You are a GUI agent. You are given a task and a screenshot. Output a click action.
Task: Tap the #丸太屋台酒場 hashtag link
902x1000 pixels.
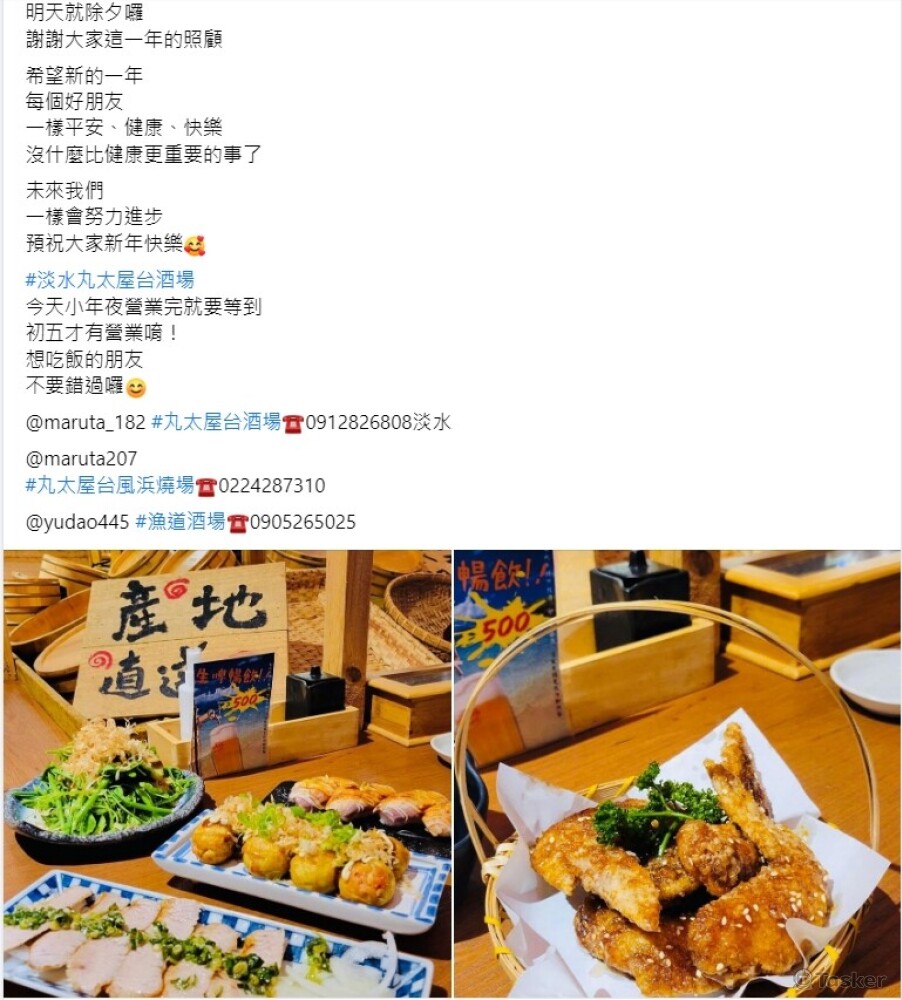[x=216, y=422]
